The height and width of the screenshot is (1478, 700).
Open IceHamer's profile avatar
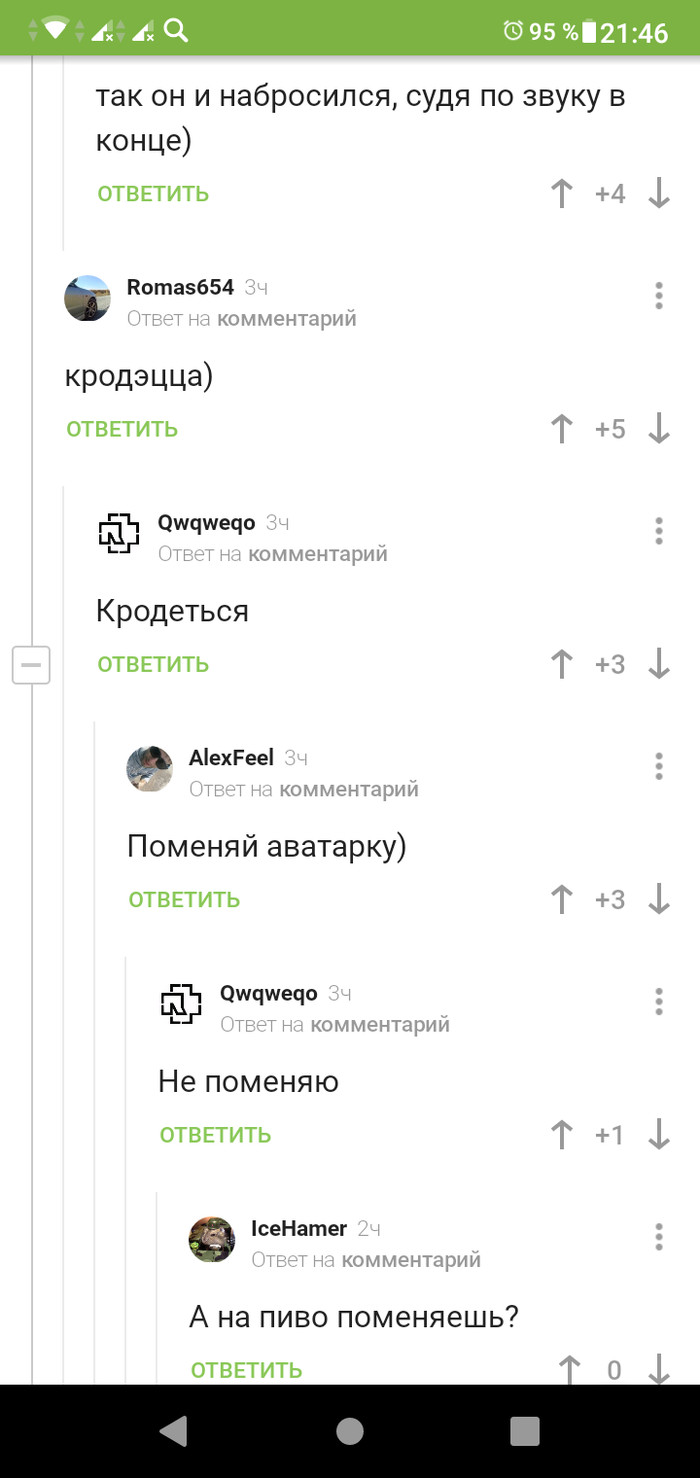212,1239
